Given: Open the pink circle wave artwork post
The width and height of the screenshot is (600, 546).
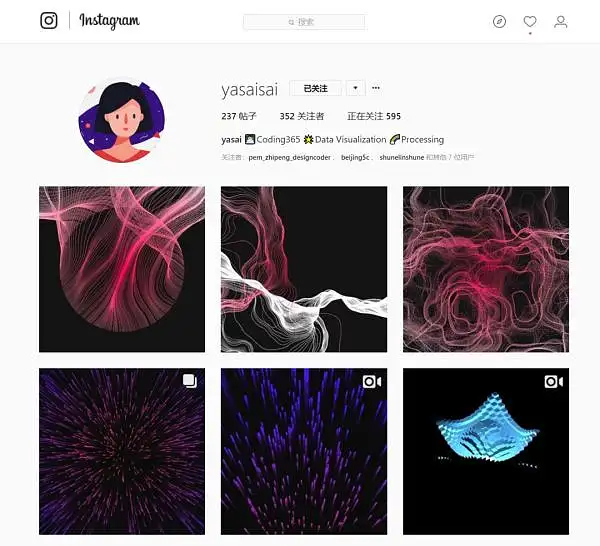Looking at the screenshot, I should tap(122, 269).
